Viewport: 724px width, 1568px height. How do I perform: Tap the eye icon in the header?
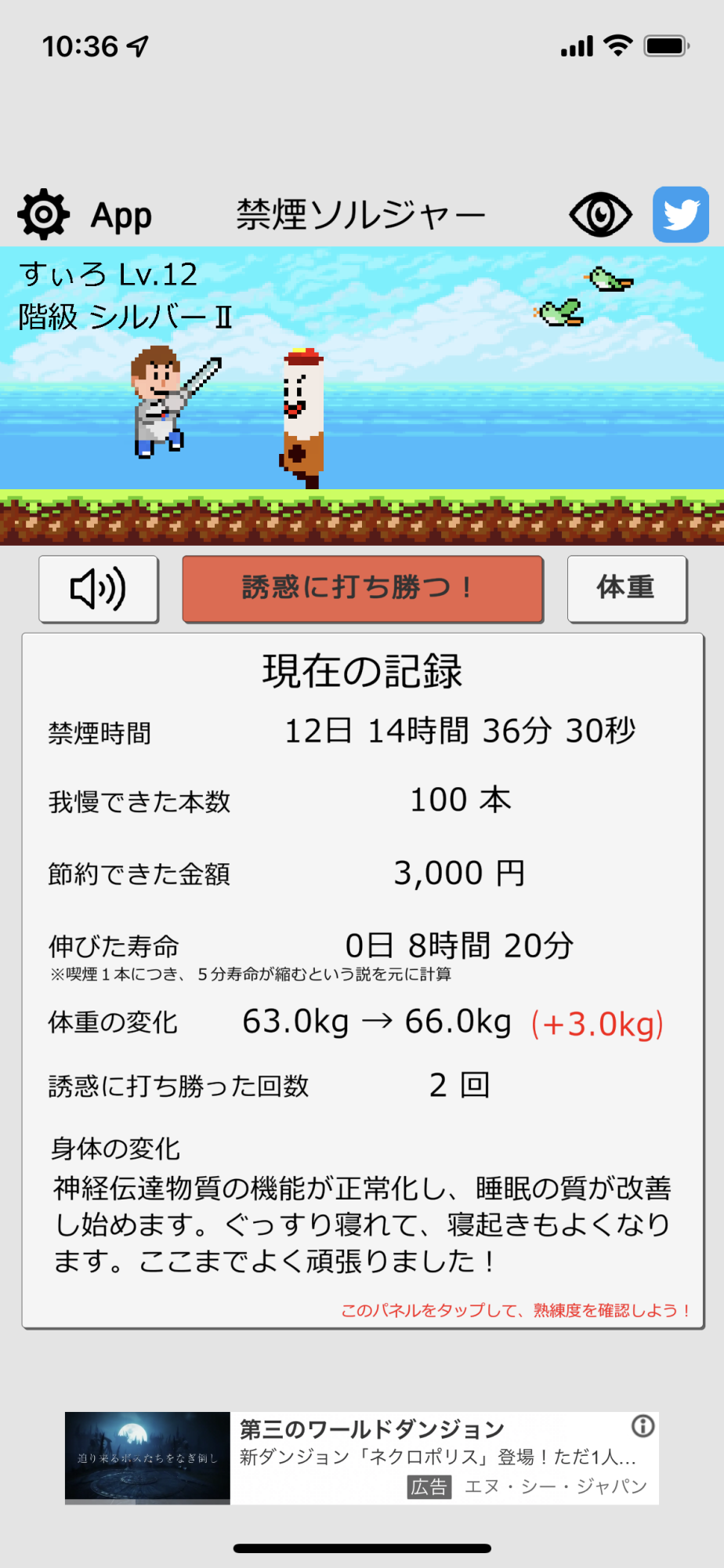(x=601, y=214)
